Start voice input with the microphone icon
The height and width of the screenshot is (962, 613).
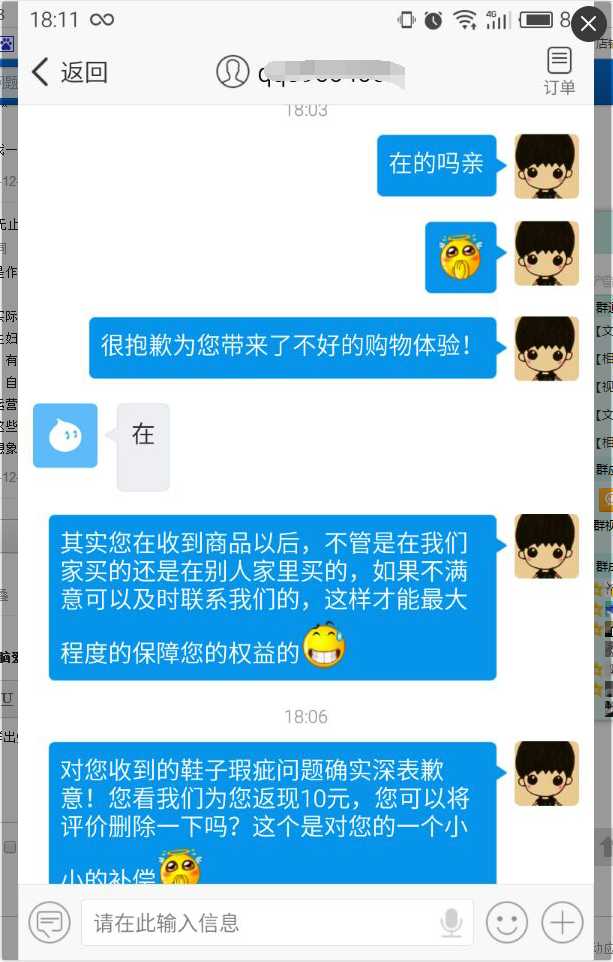452,922
